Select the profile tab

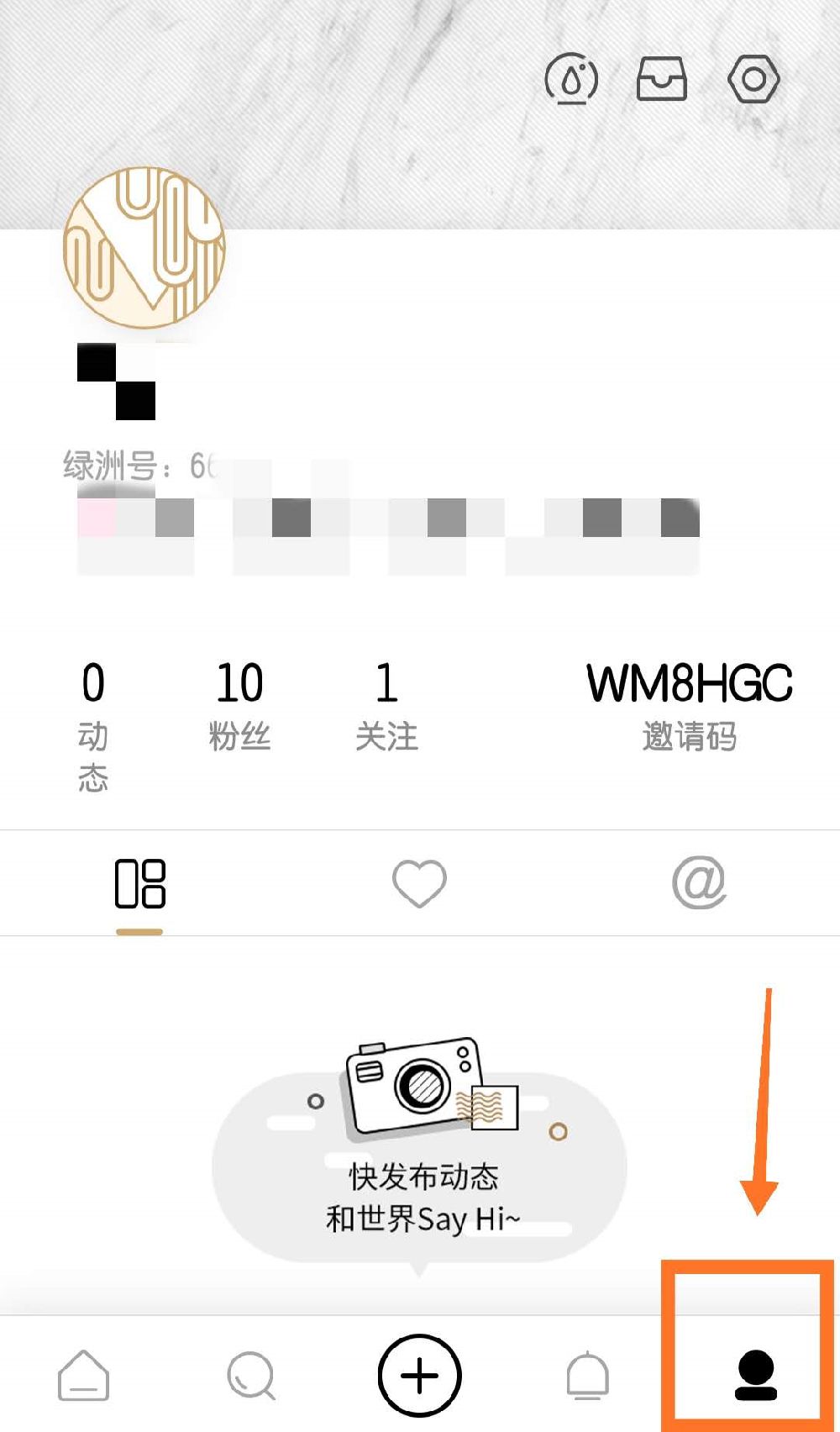755,1376
